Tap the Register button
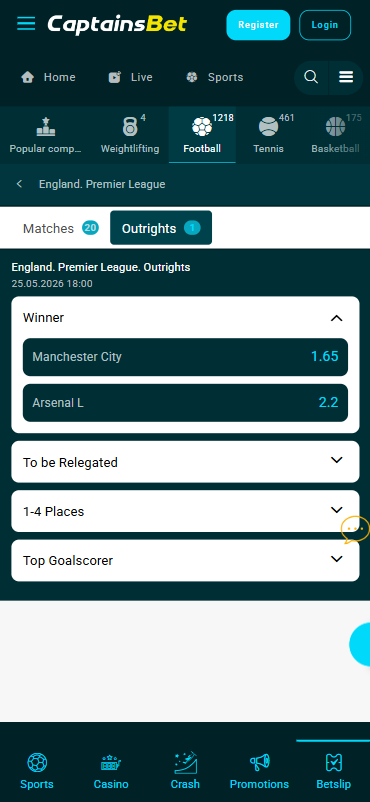 pyautogui.click(x=258, y=25)
